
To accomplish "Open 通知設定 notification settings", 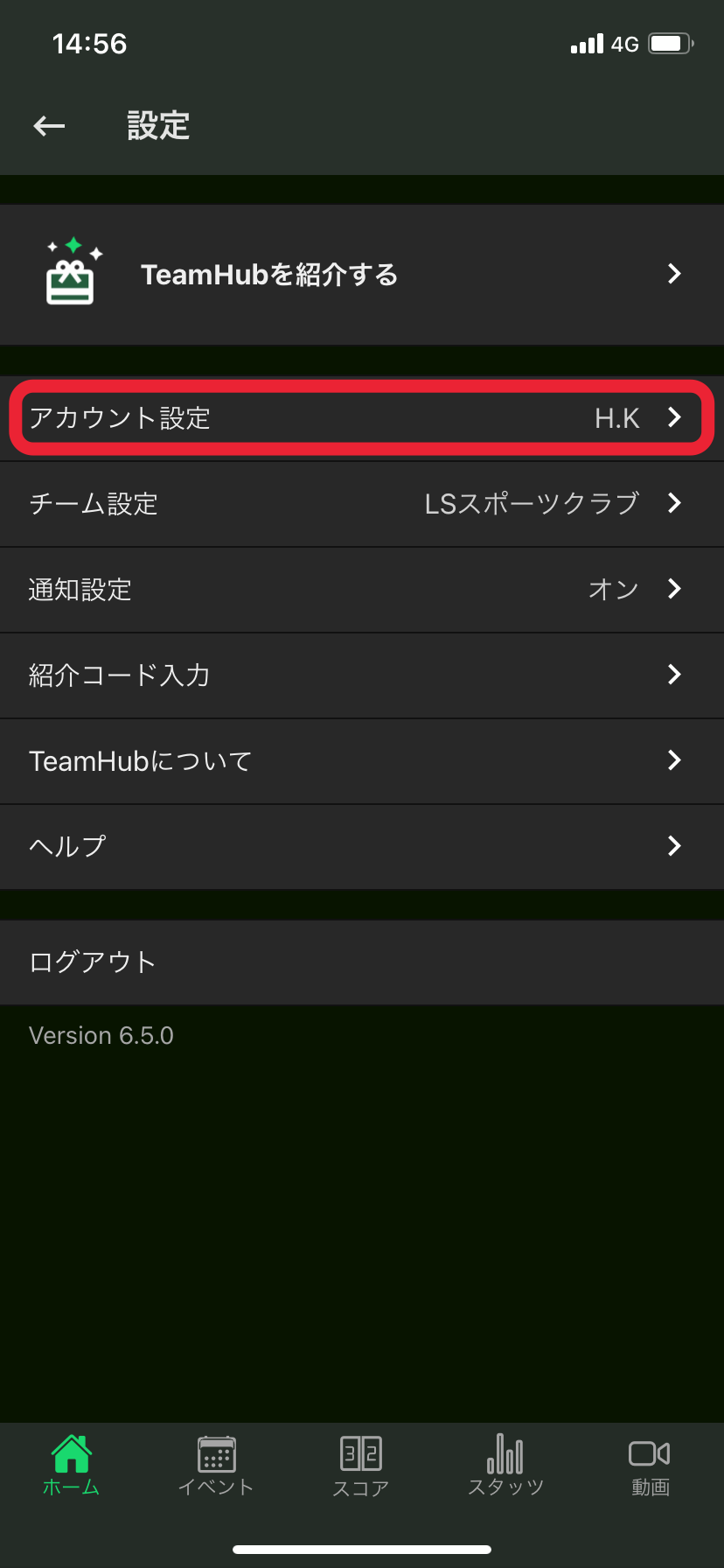I will click(362, 590).
